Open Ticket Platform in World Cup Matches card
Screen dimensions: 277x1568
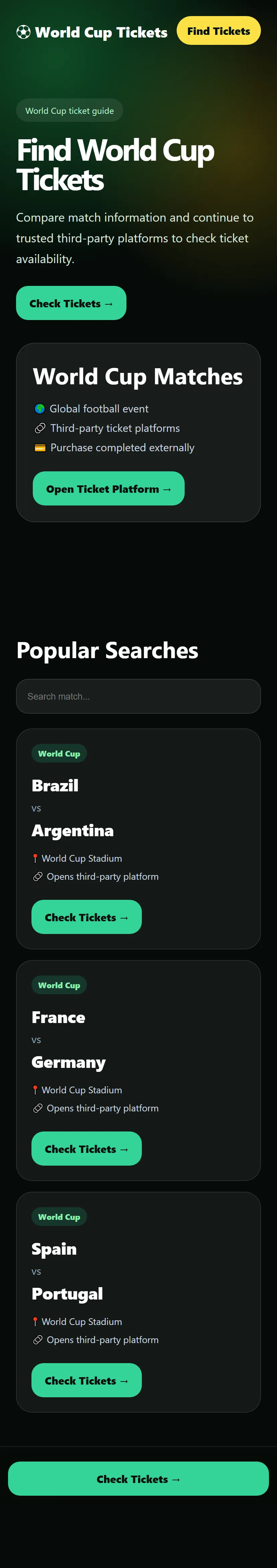[x=108, y=488]
